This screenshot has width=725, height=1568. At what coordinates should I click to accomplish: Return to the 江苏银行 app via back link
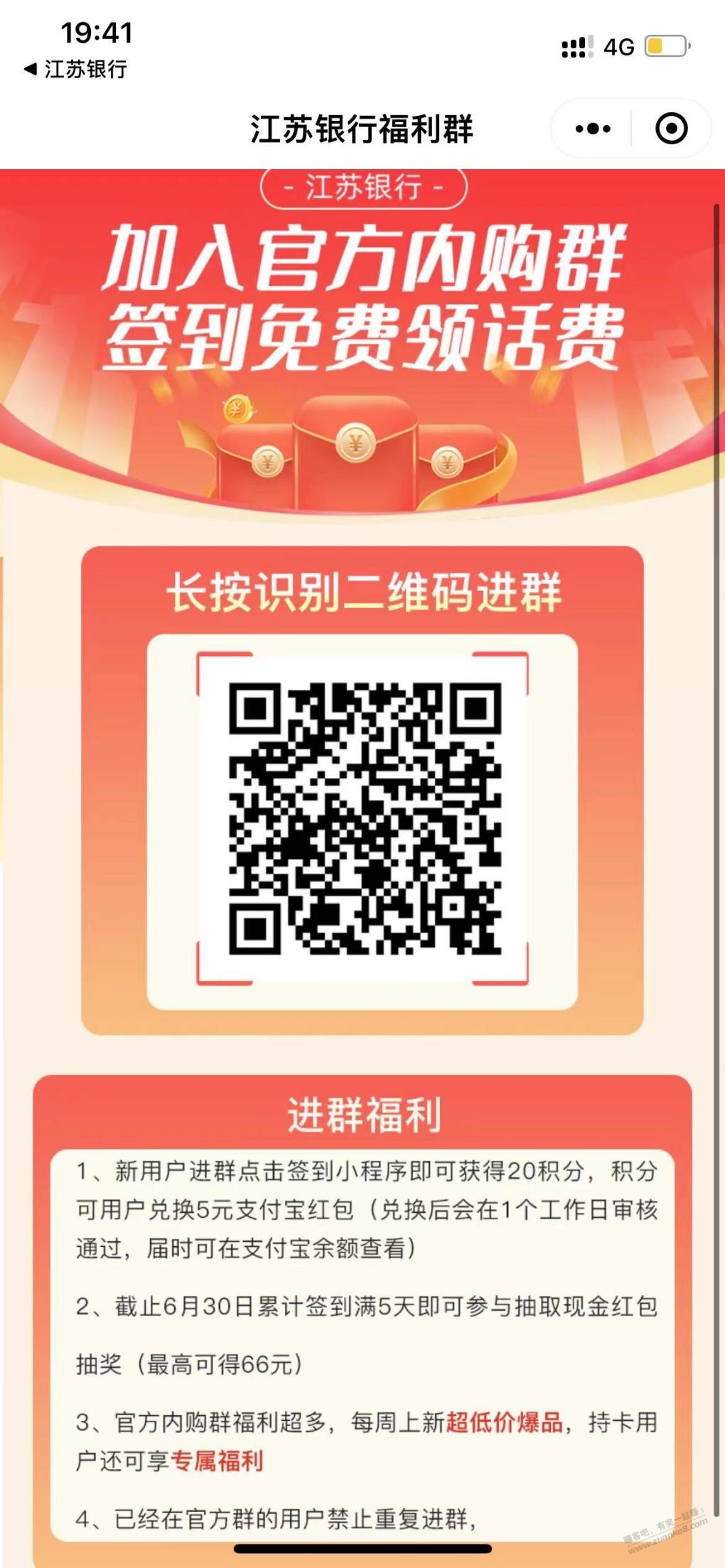click(75, 69)
